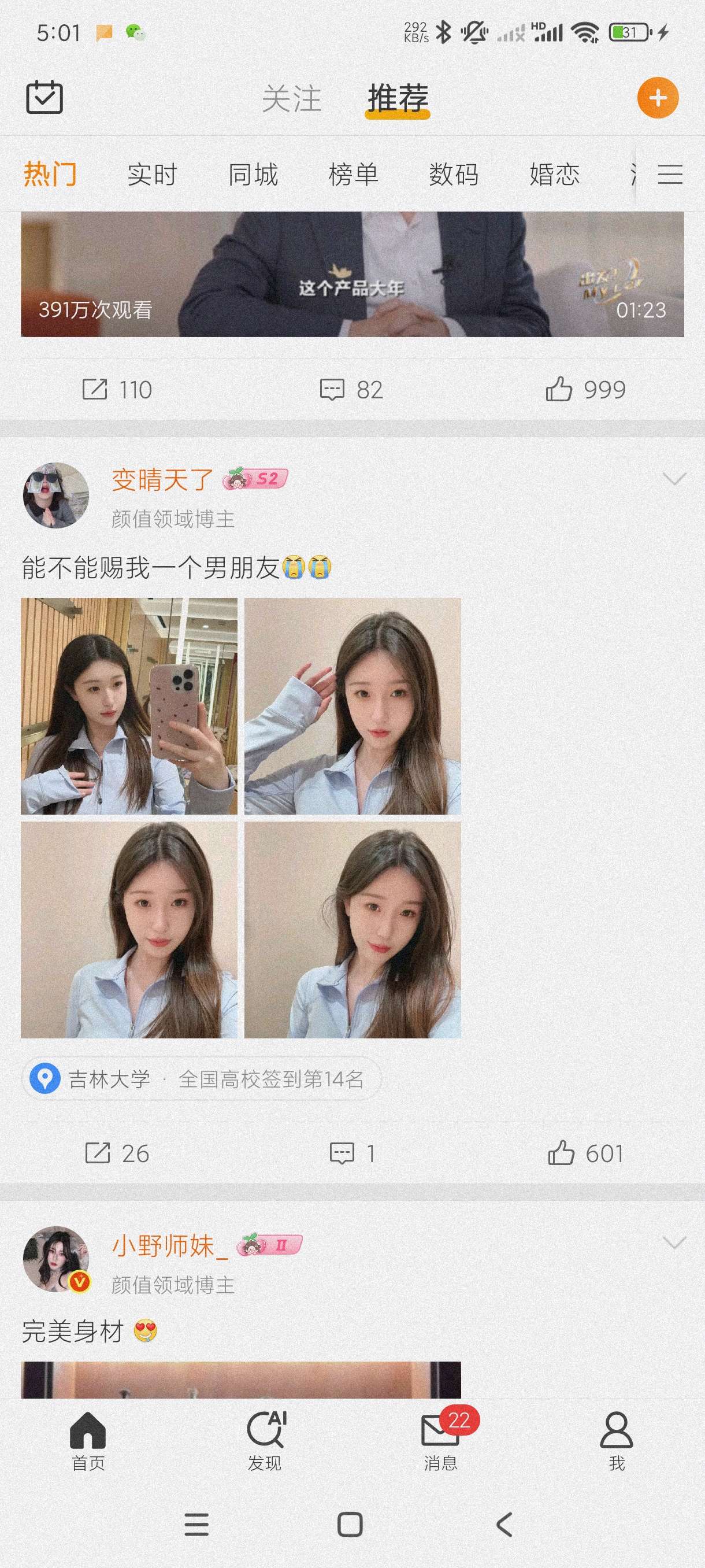The image size is (705, 1568).
Task: Open options arrow on 小野师妹_ post
Action: click(x=674, y=1242)
